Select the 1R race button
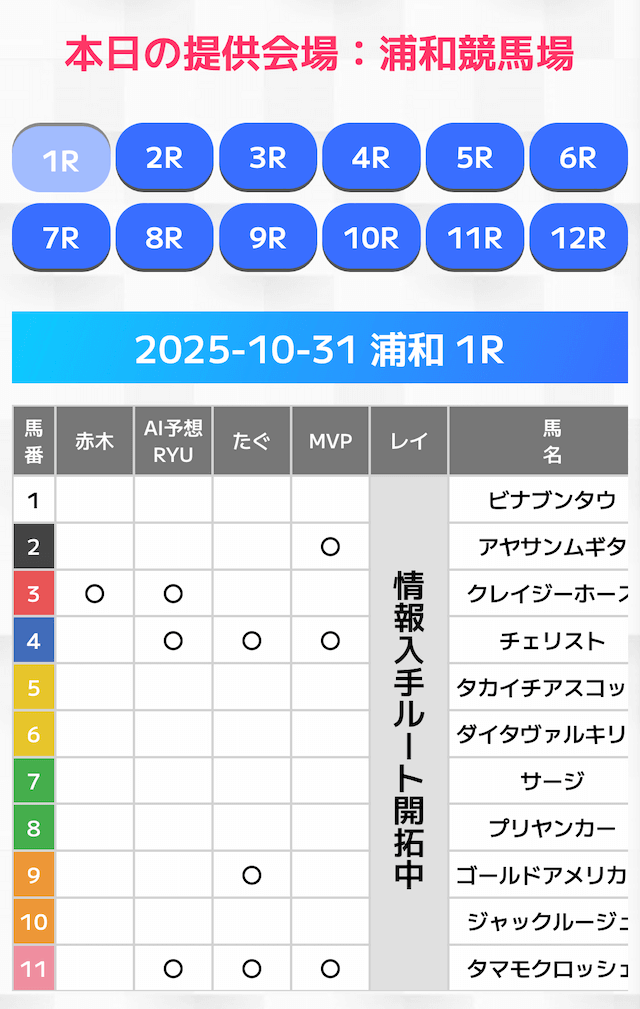 (61, 159)
